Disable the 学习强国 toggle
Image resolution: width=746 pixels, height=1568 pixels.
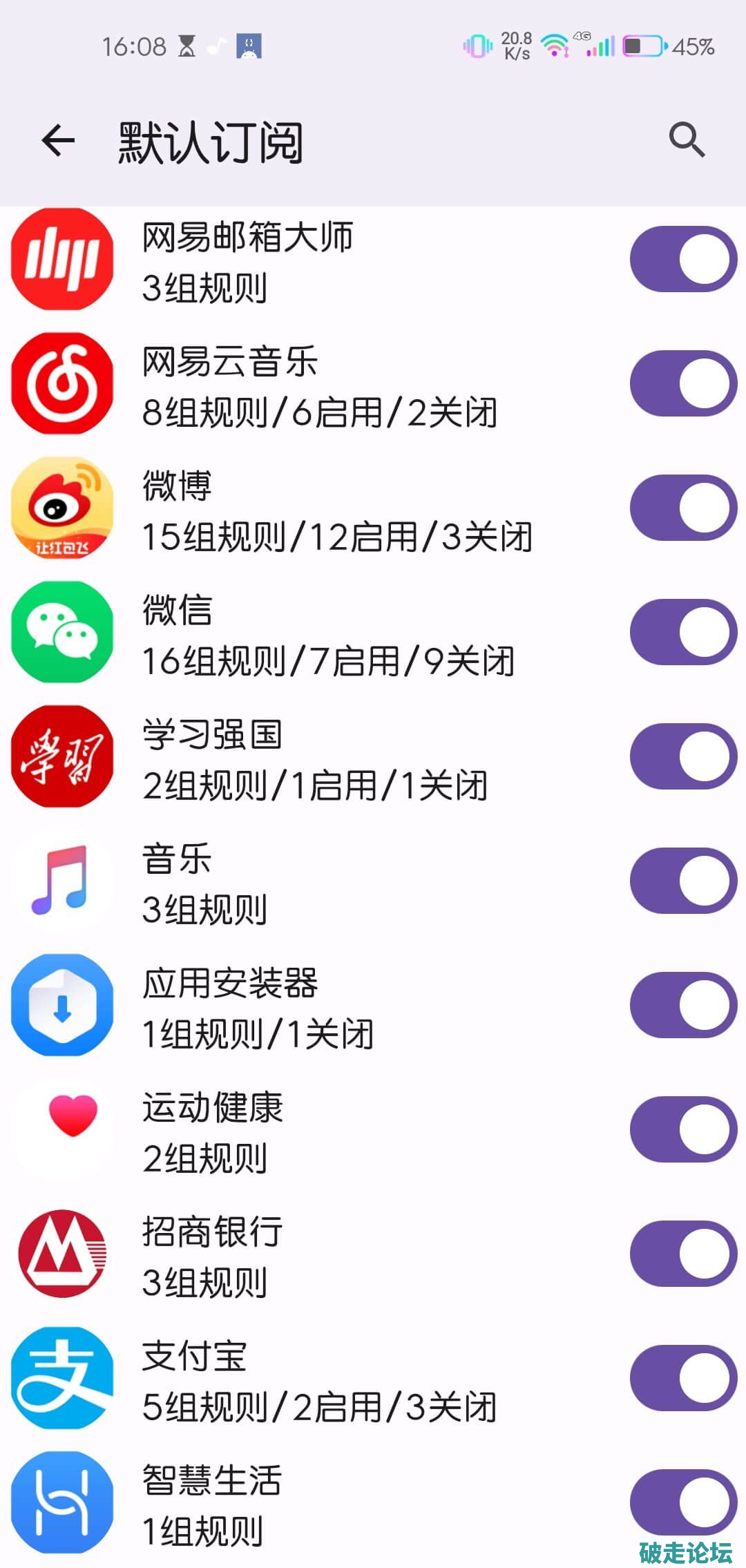pyautogui.click(x=682, y=756)
